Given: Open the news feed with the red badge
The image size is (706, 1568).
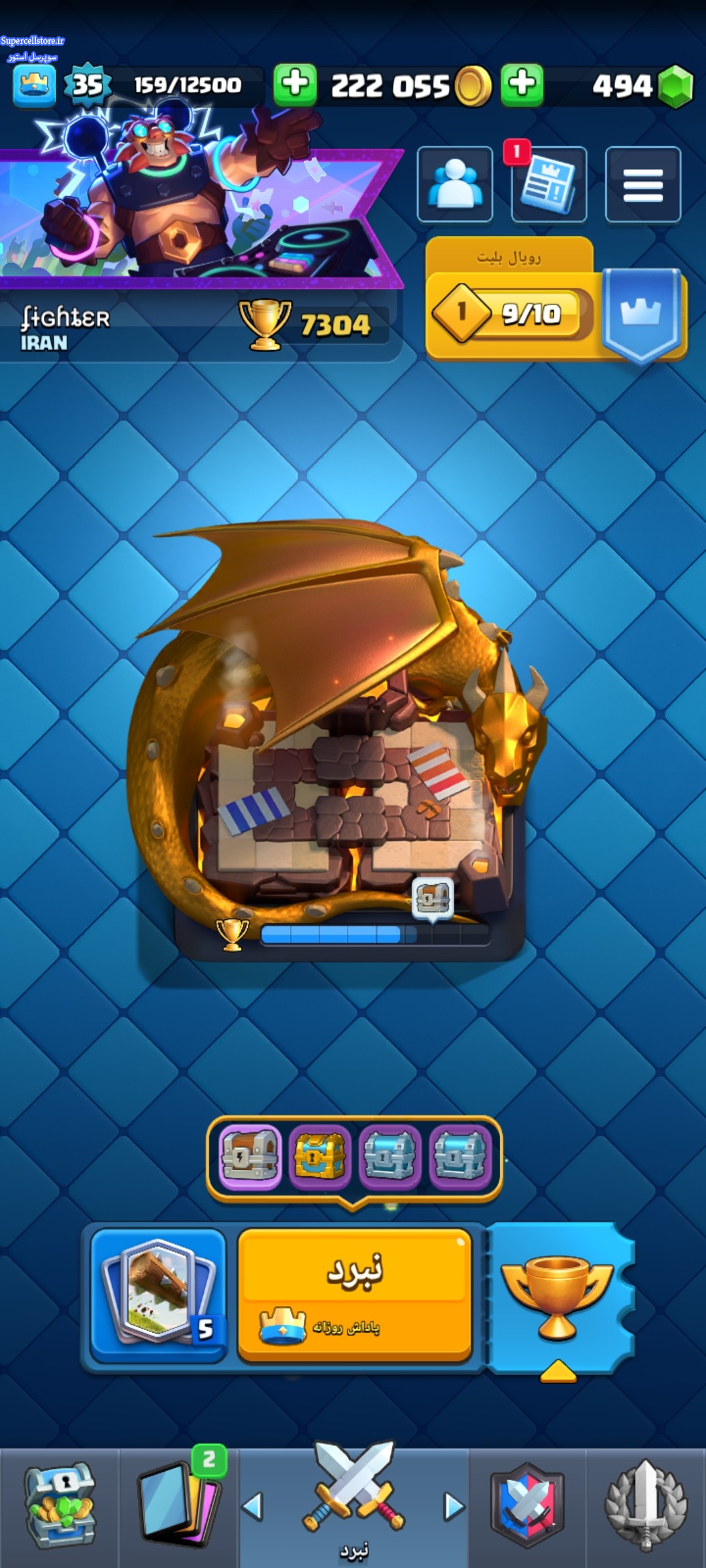Looking at the screenshot, I should (549, 186).
